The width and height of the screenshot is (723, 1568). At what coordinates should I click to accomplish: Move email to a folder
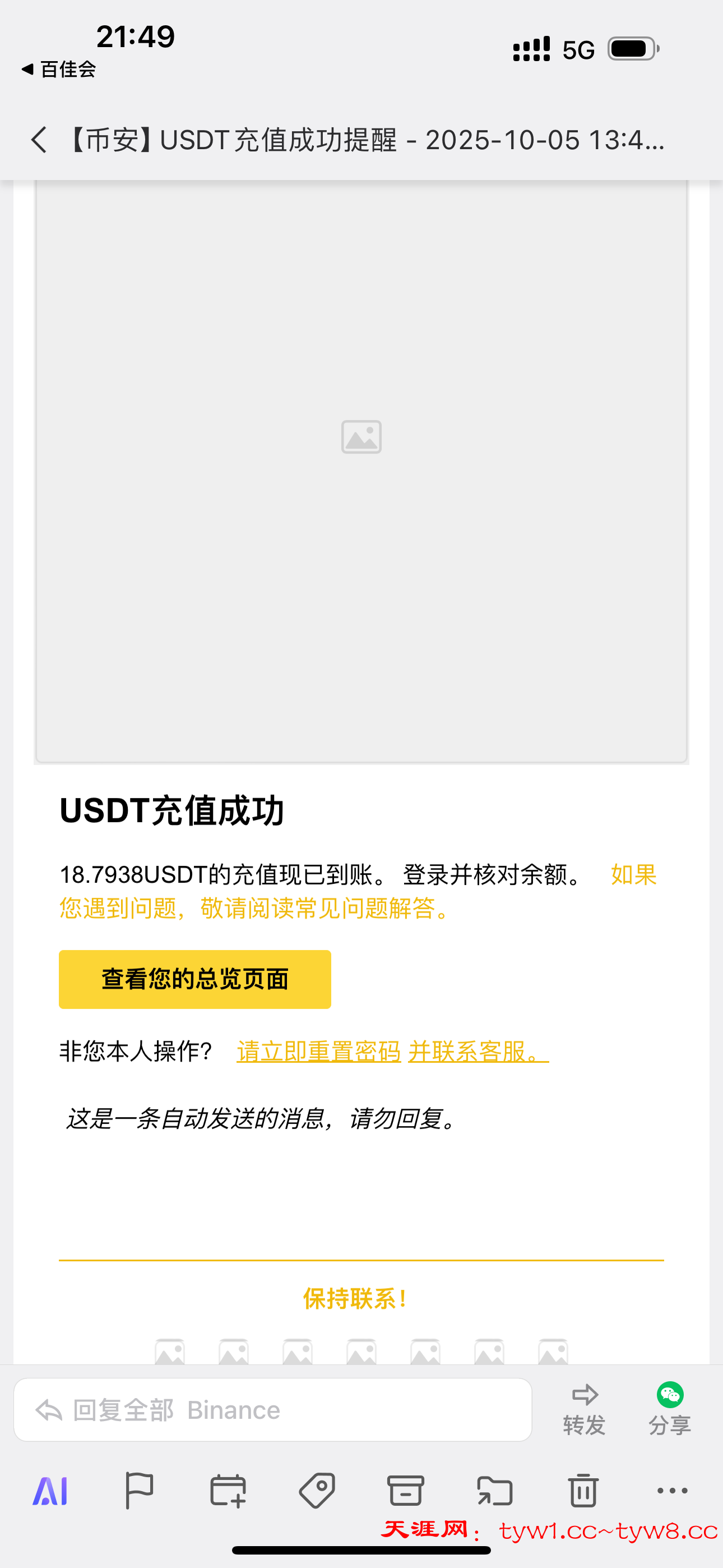click(x=495, y=1491)
